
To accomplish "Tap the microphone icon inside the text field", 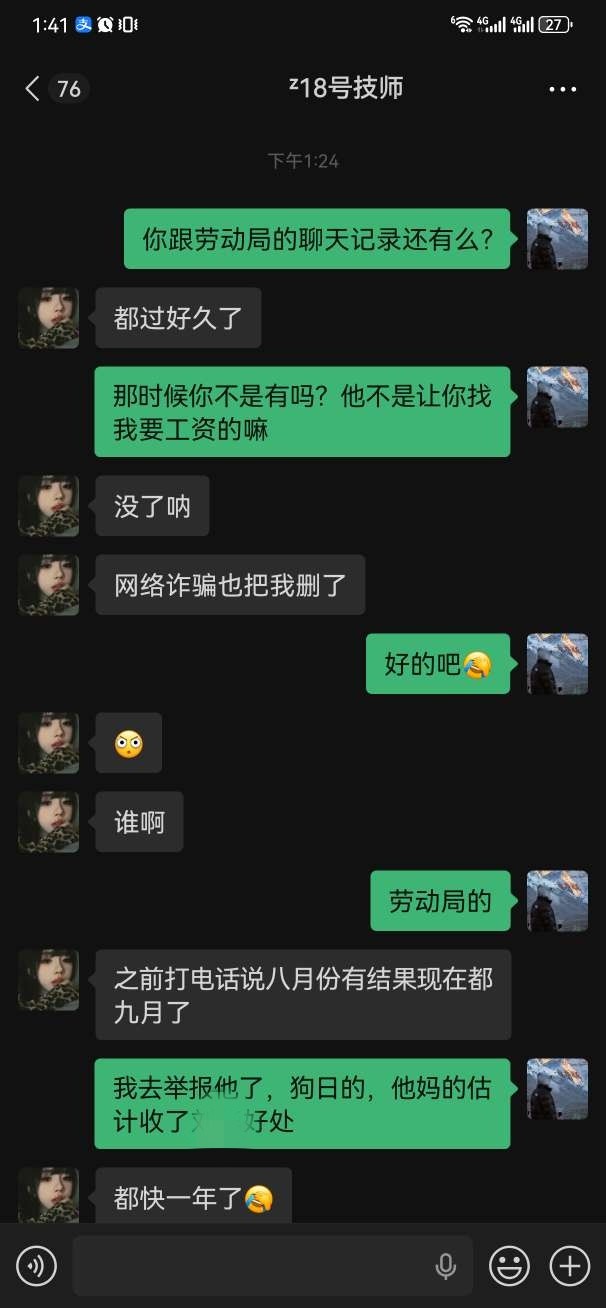I will point(446,1267).
